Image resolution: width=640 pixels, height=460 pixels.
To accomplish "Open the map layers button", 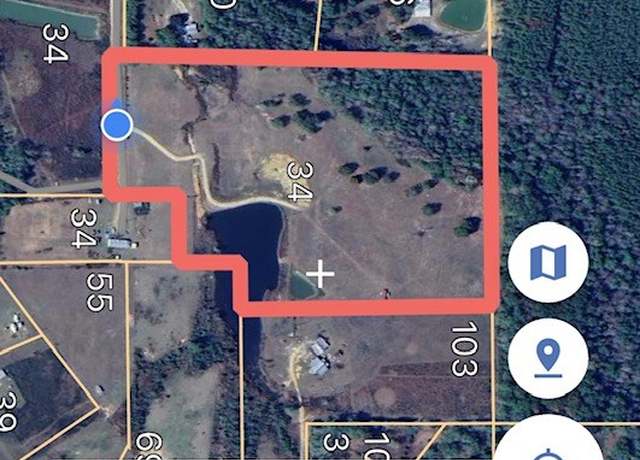I will point(548,264).
